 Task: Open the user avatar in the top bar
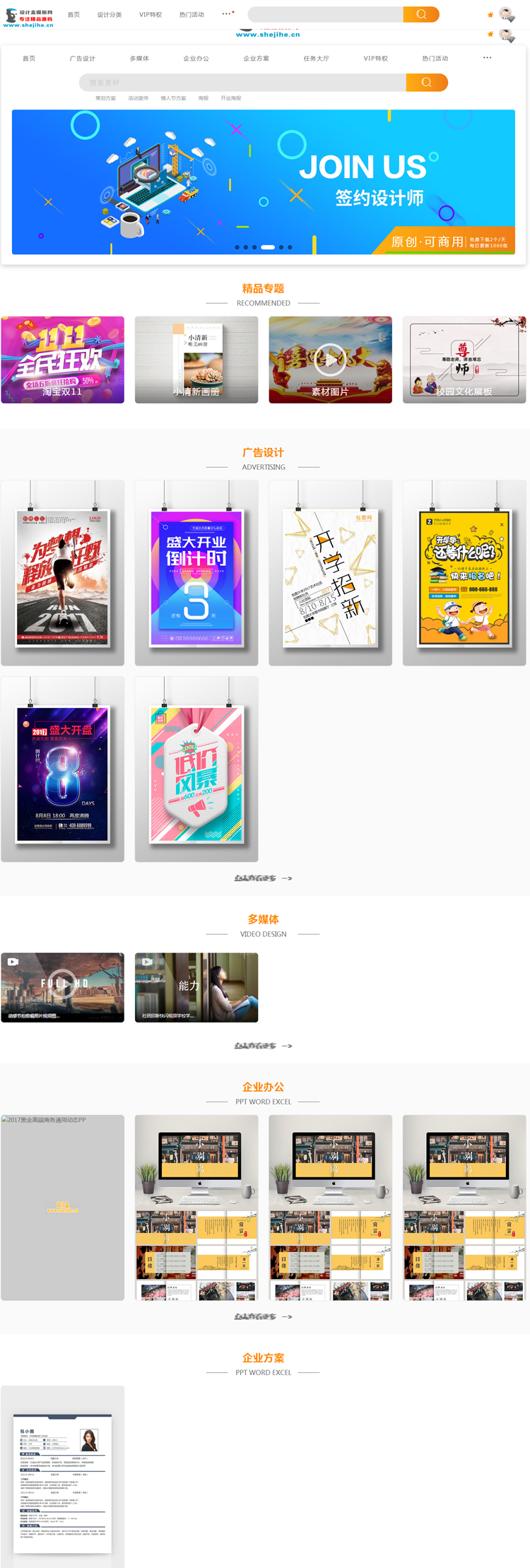click(x=506, y=14)
